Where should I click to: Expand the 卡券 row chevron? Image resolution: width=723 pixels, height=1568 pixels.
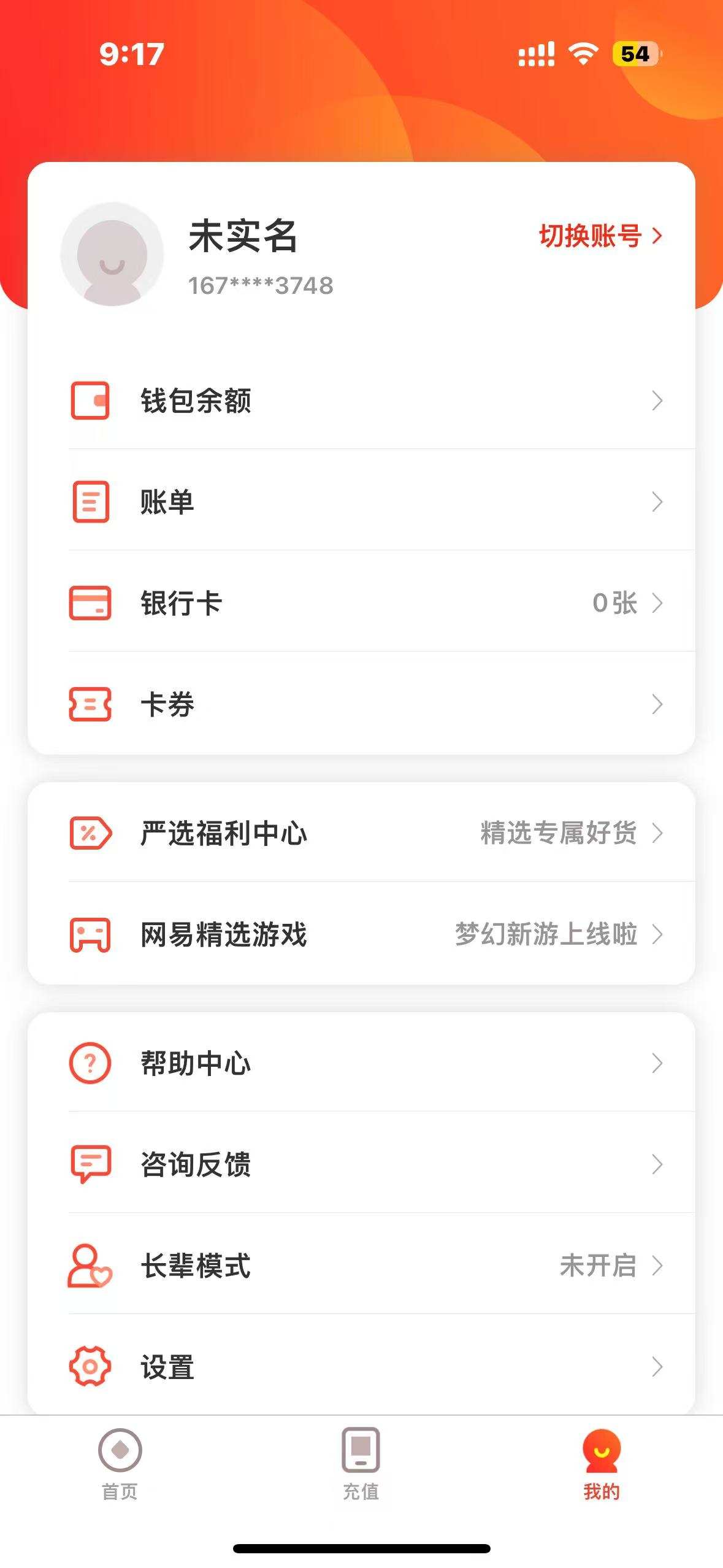point(658,705)
